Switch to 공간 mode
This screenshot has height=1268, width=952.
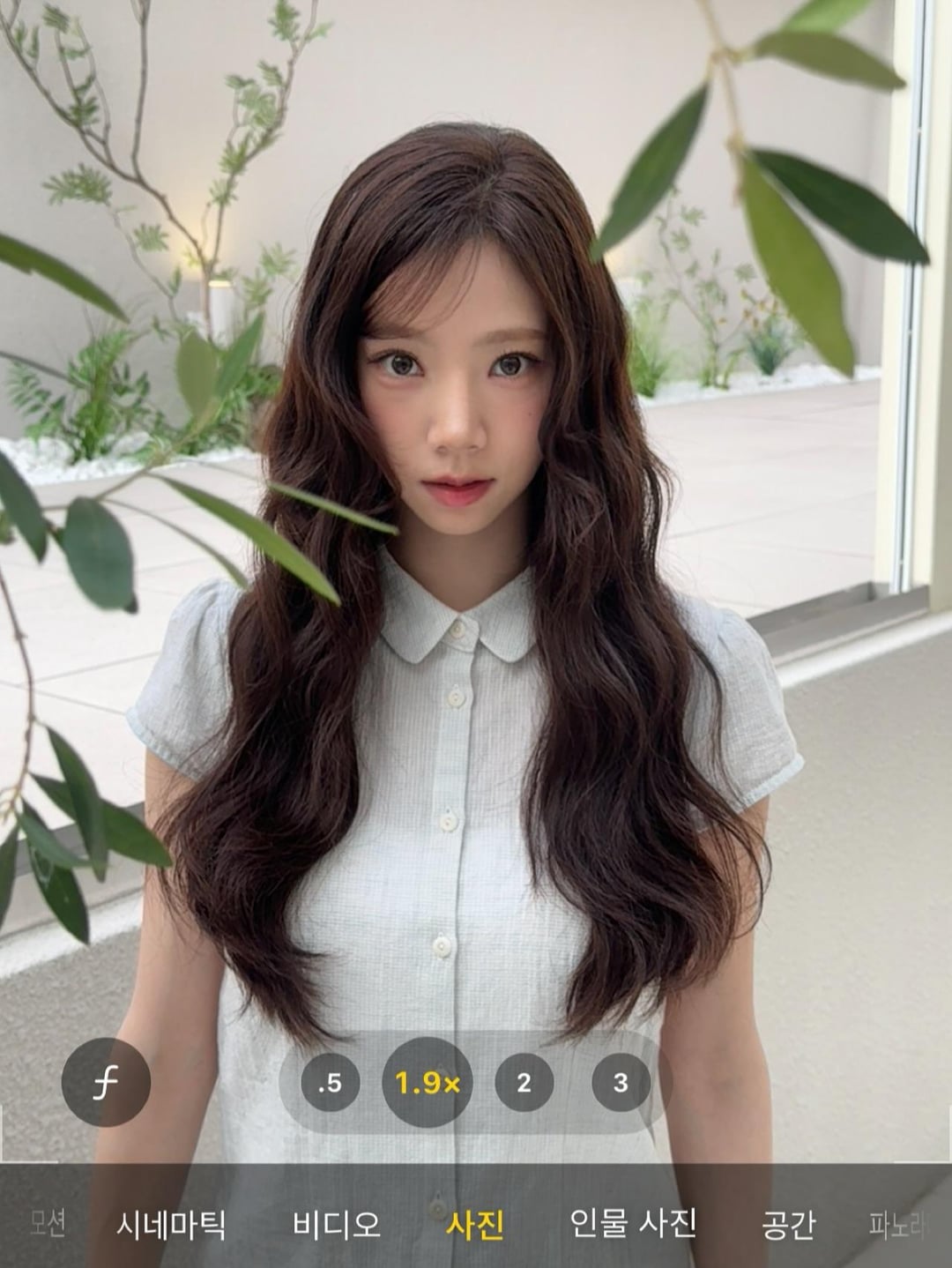click(788, 1224)
